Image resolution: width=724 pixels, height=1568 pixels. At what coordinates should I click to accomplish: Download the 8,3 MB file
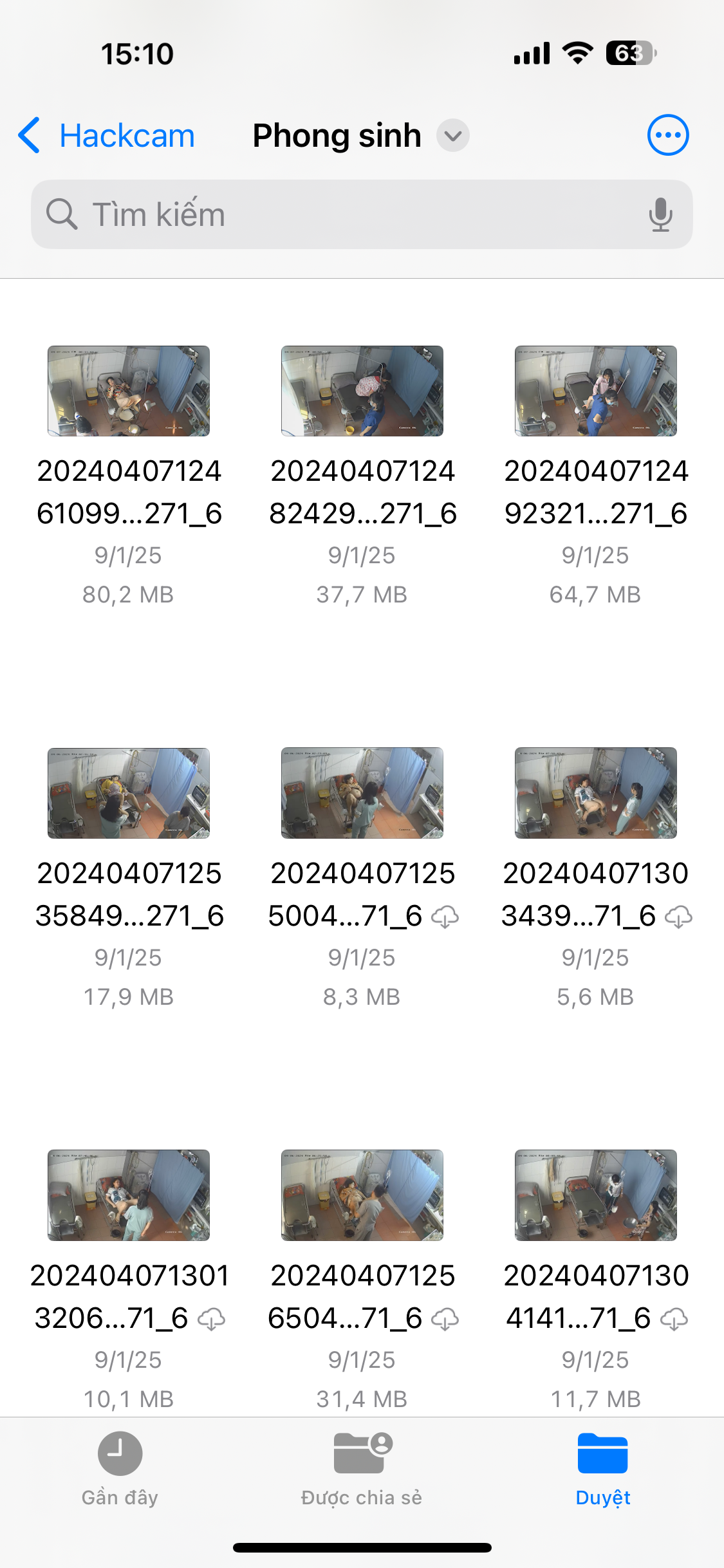(x=445, y=917)
